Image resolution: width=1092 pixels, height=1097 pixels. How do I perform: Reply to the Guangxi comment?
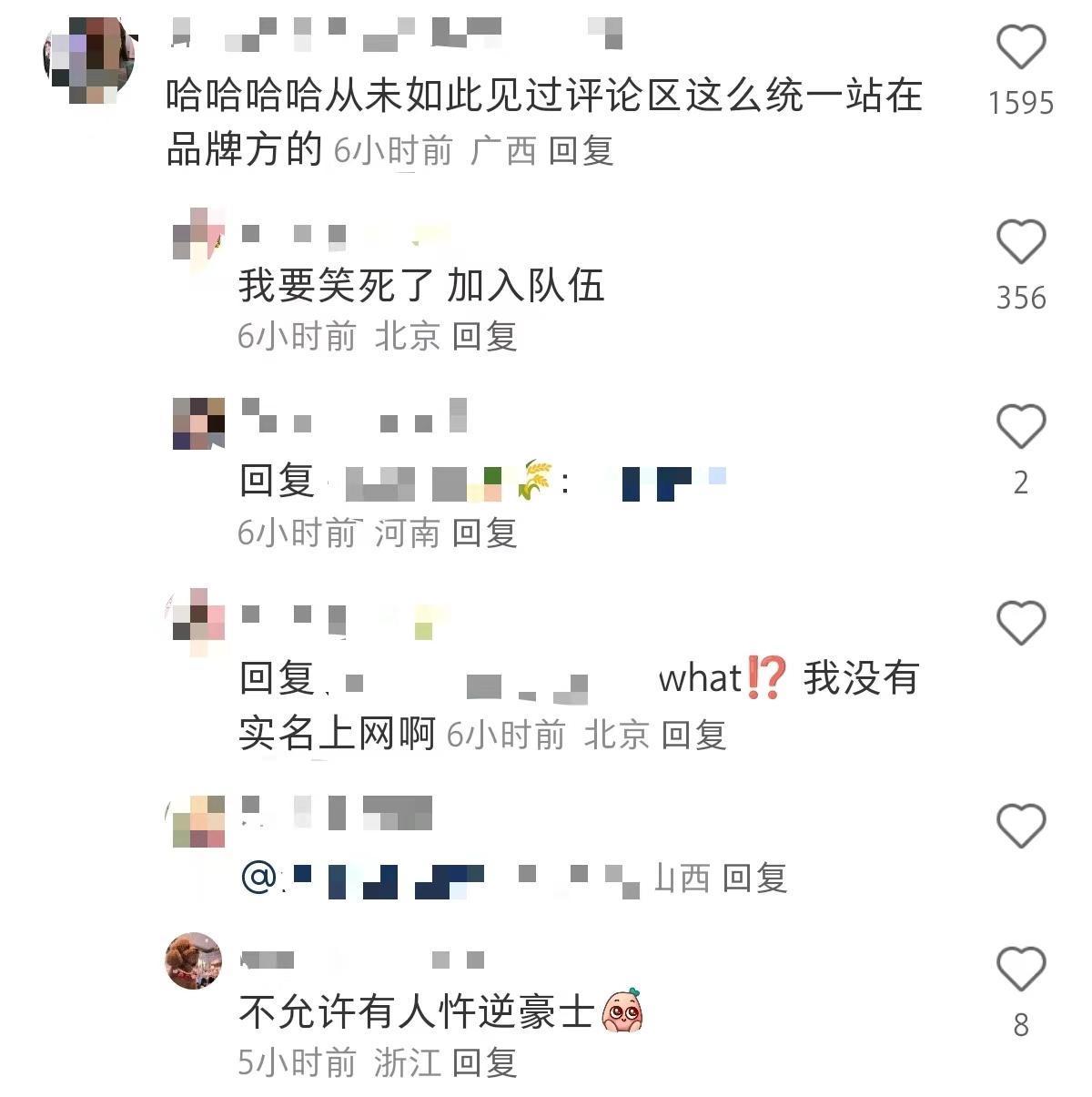pyautogui.click(x=581, y=150)
